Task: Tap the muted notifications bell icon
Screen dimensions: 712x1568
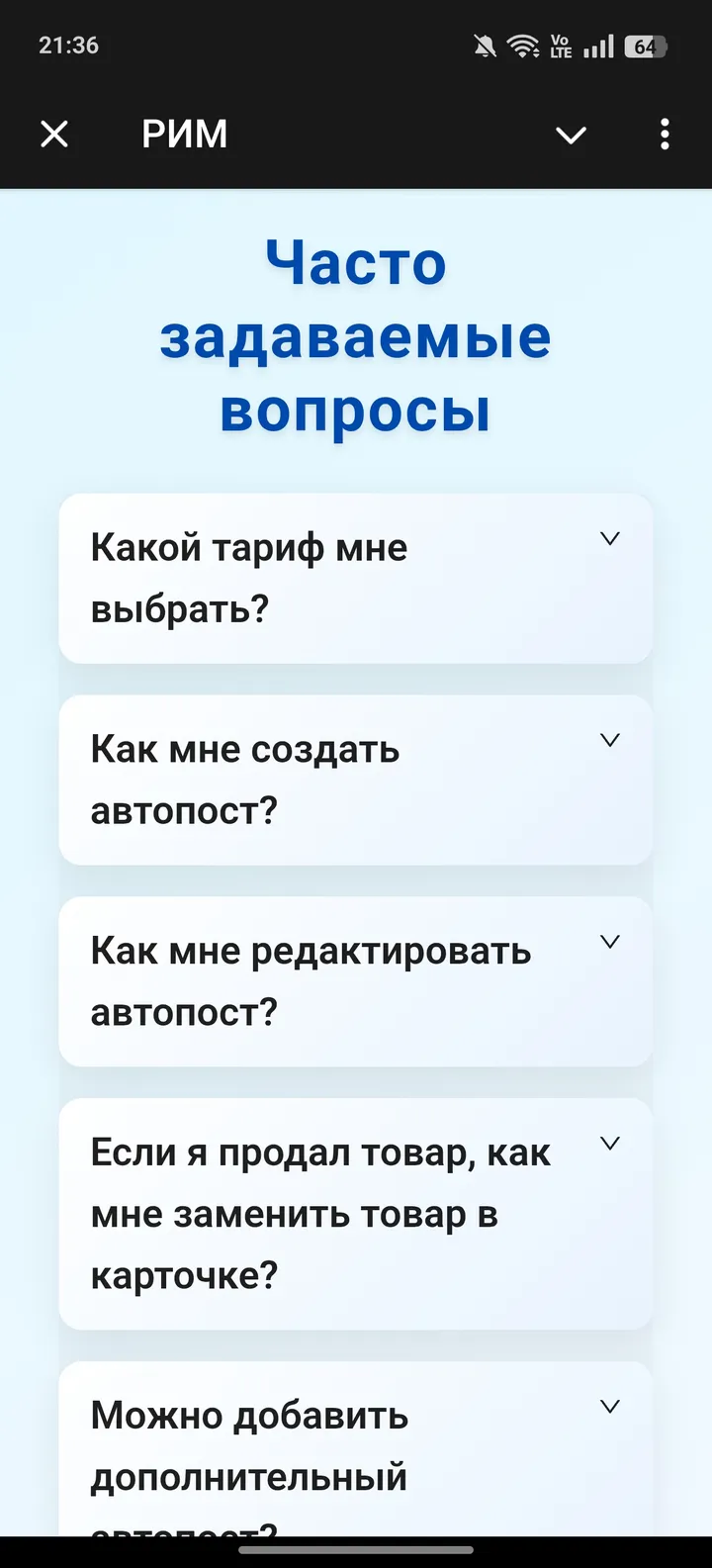Action: (484, 45)
